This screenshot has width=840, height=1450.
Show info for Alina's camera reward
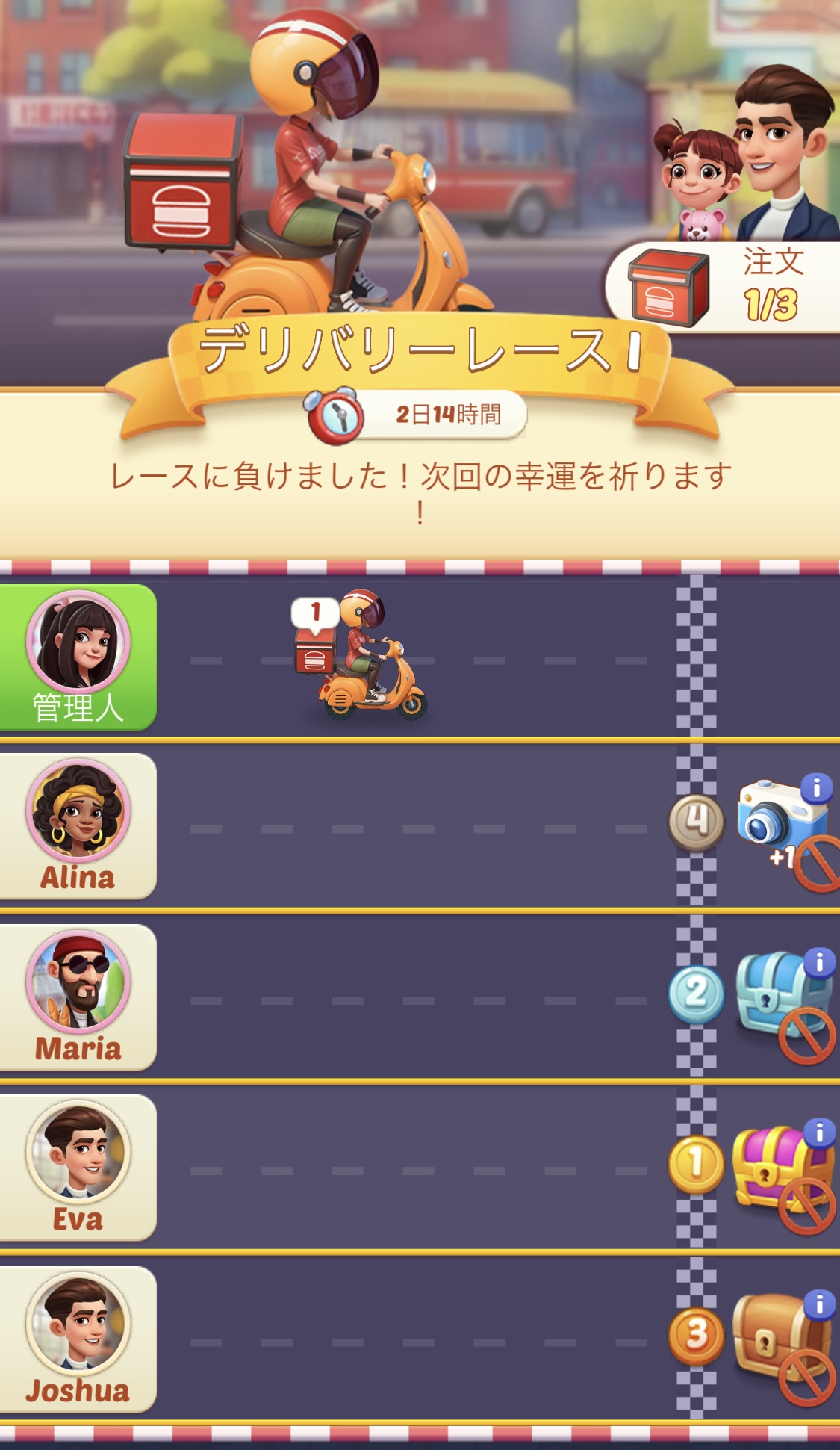pos(817,787)
